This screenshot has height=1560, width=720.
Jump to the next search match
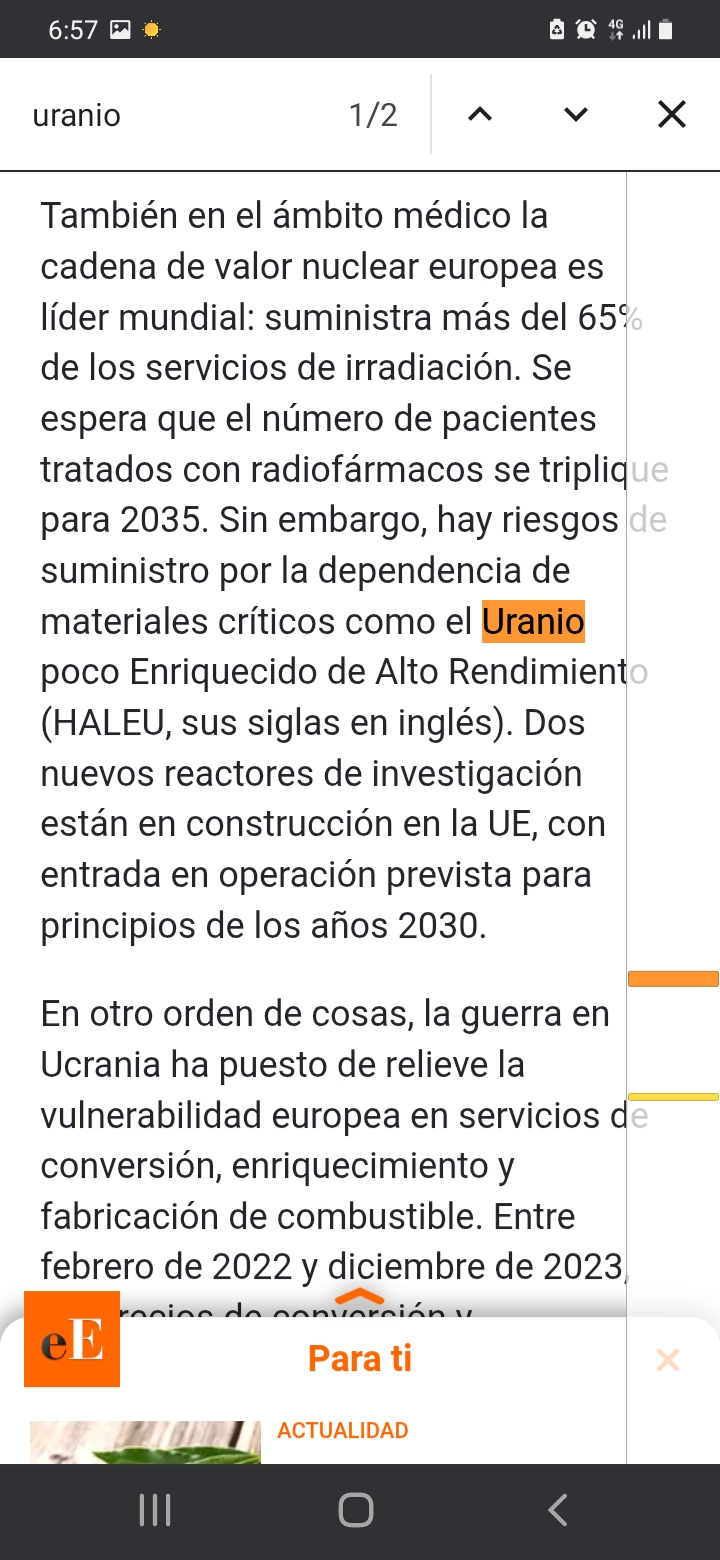(x=576, y=115)
